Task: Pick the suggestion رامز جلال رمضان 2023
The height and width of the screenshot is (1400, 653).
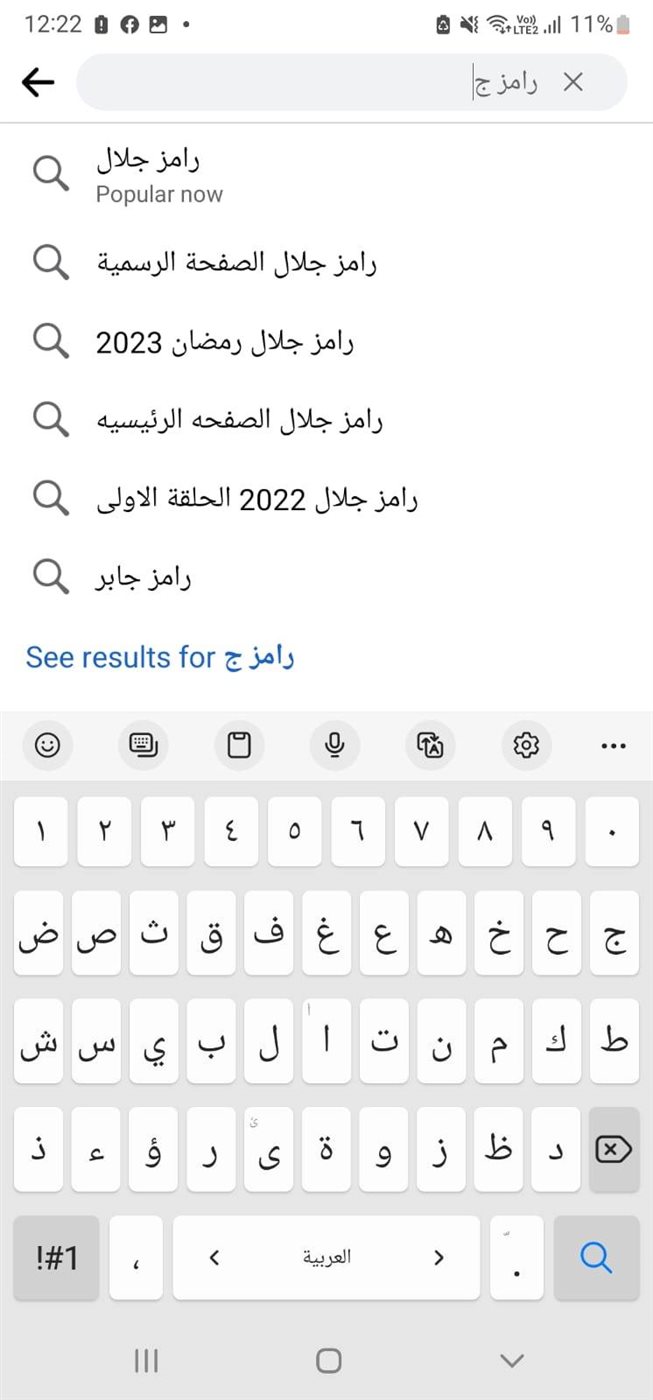Action: pos(326,342)
